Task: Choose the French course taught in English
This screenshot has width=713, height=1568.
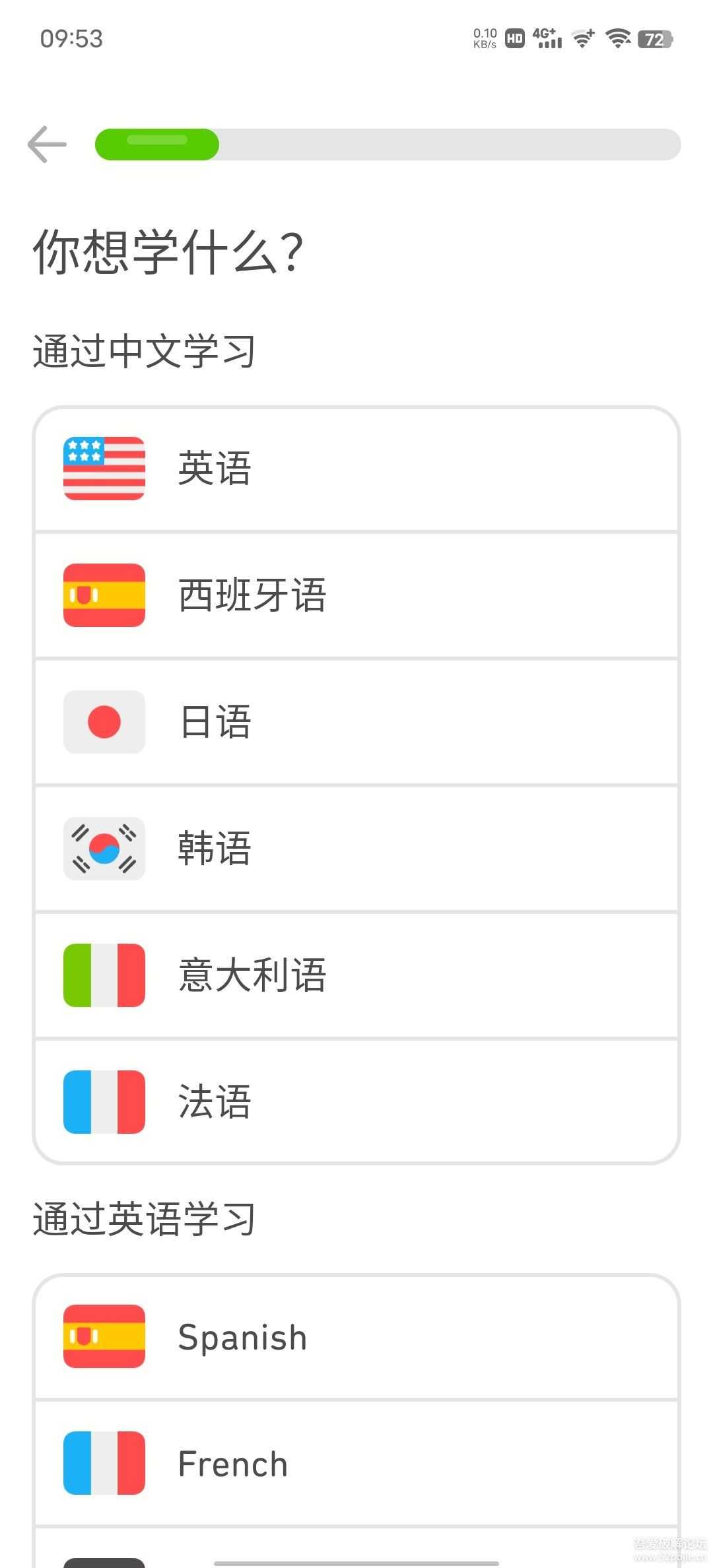Action: pyautogui.click(x=356, y=1464)
